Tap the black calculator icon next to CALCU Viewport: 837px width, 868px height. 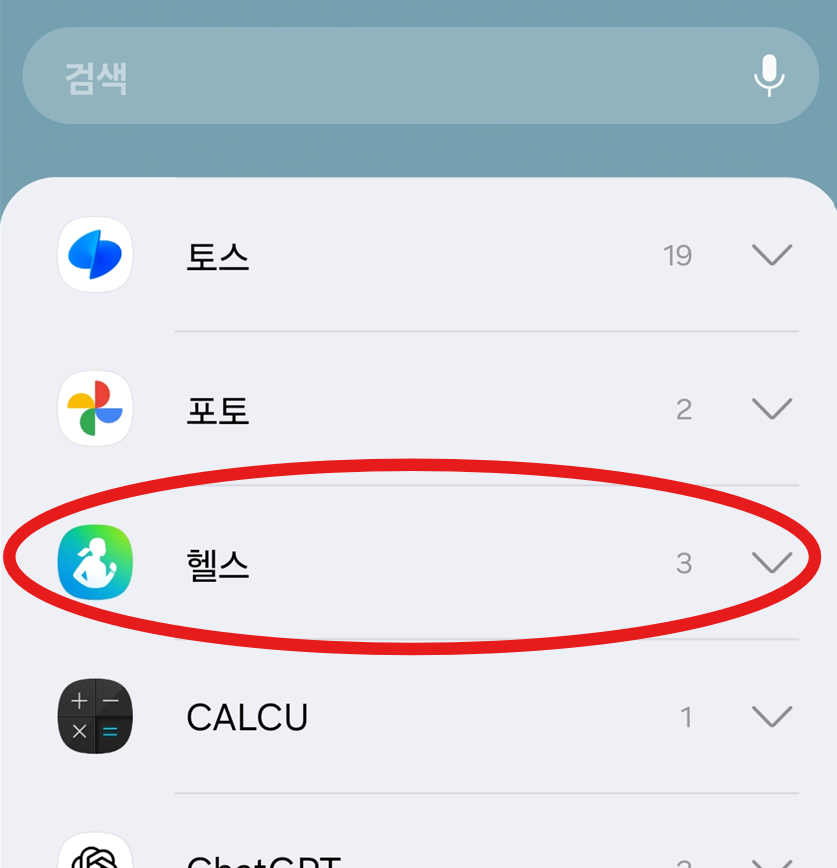tap(94, 717)
